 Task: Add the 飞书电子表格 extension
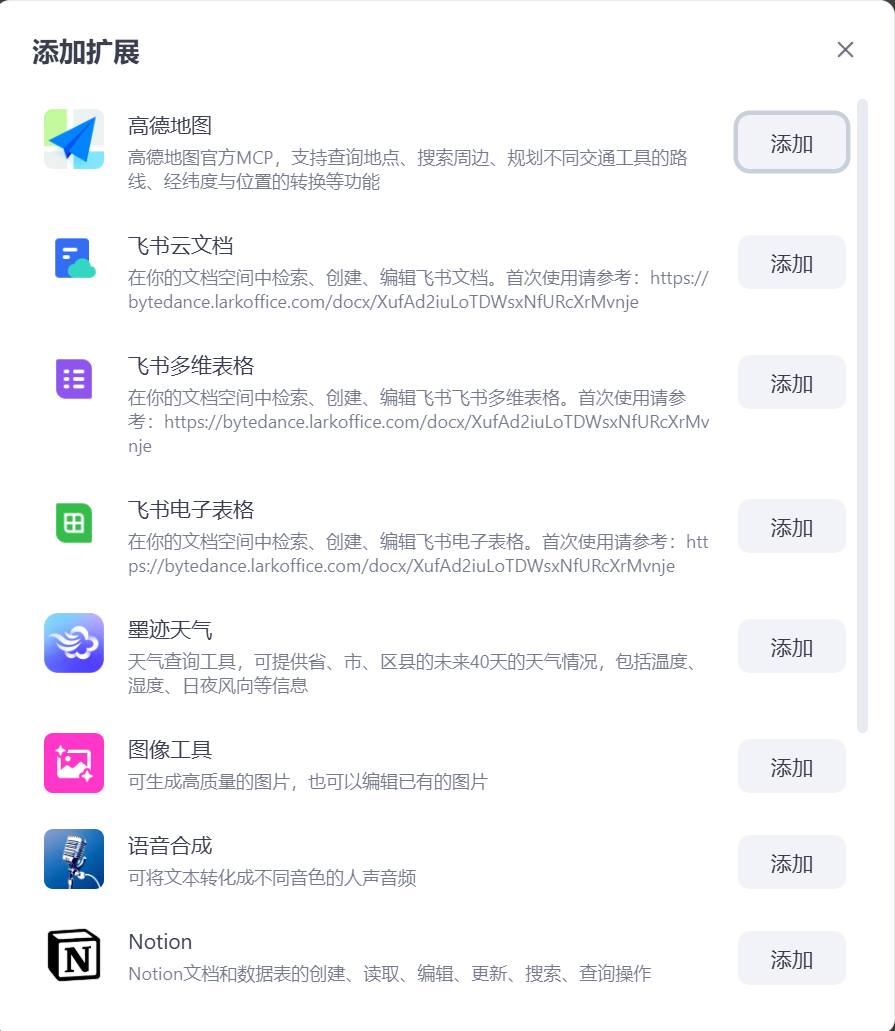click(x=791, y=527)
